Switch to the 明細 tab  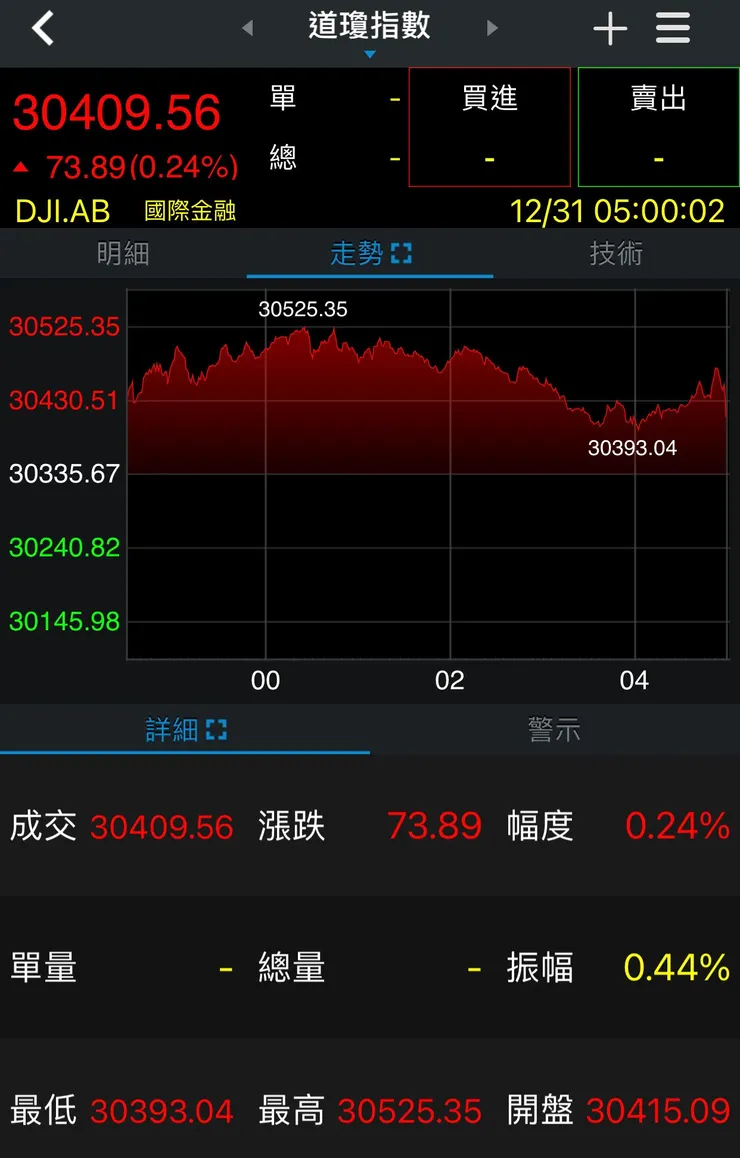point(123,253)
